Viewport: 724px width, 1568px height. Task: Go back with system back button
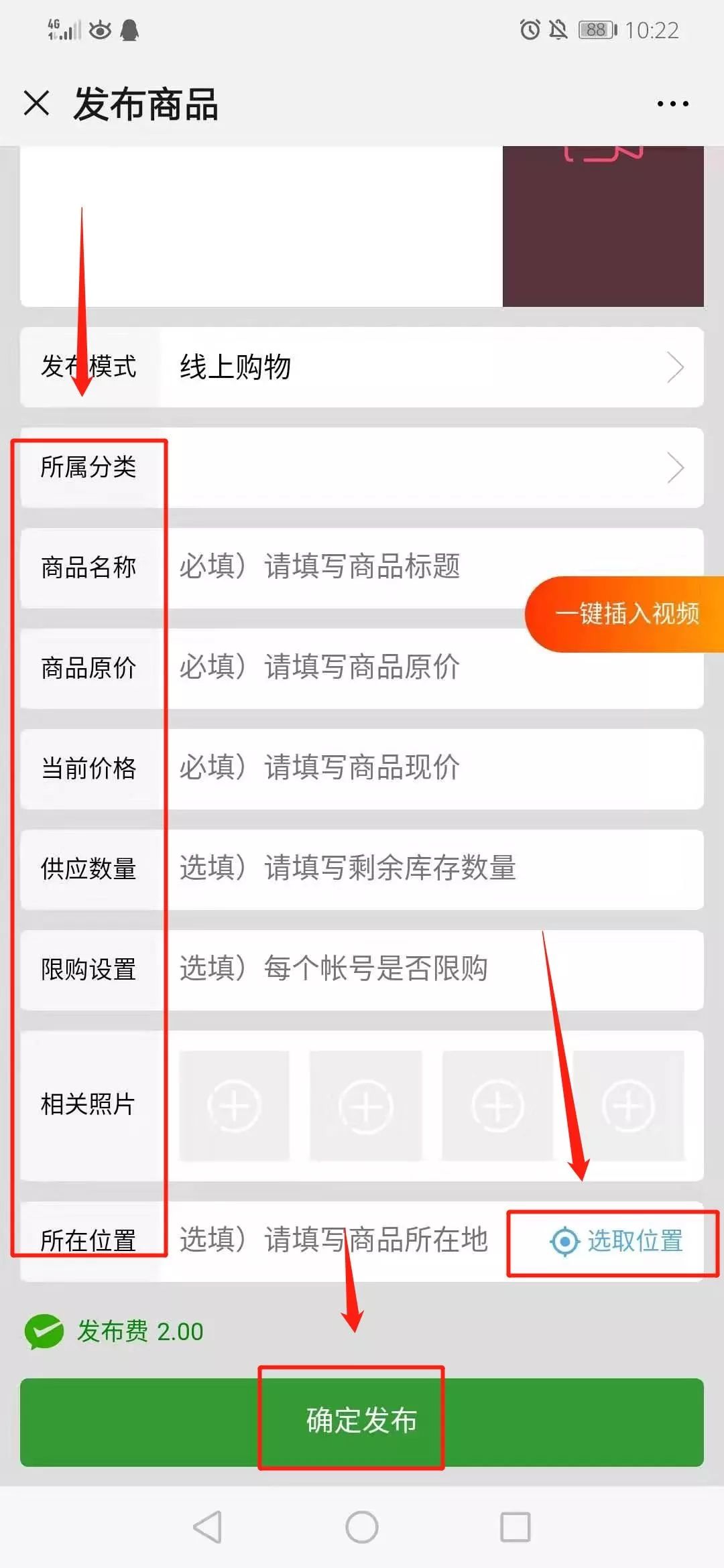point(207,1527)
